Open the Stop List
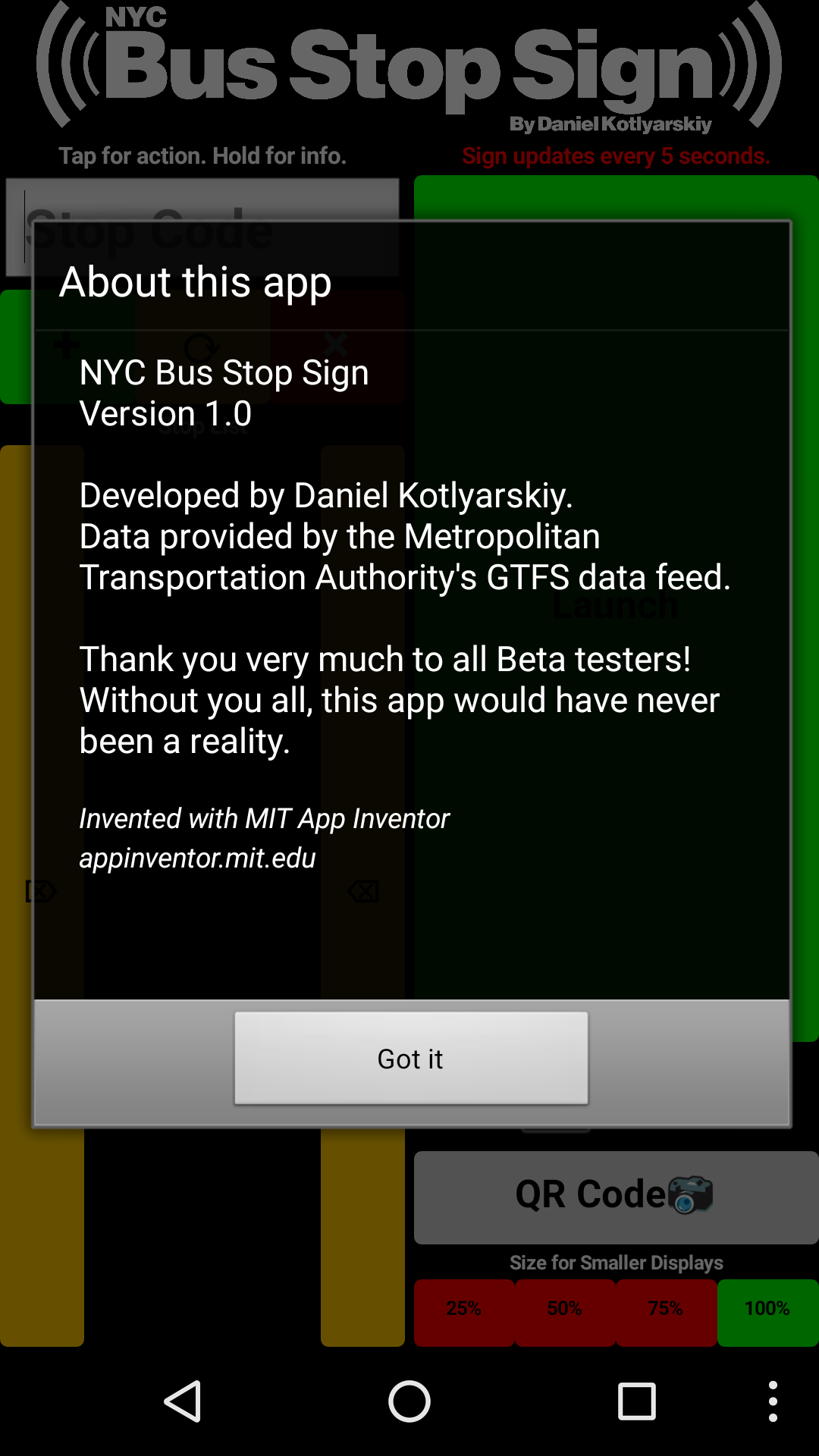Screen dimensions: 819x1456 point(205,428)
